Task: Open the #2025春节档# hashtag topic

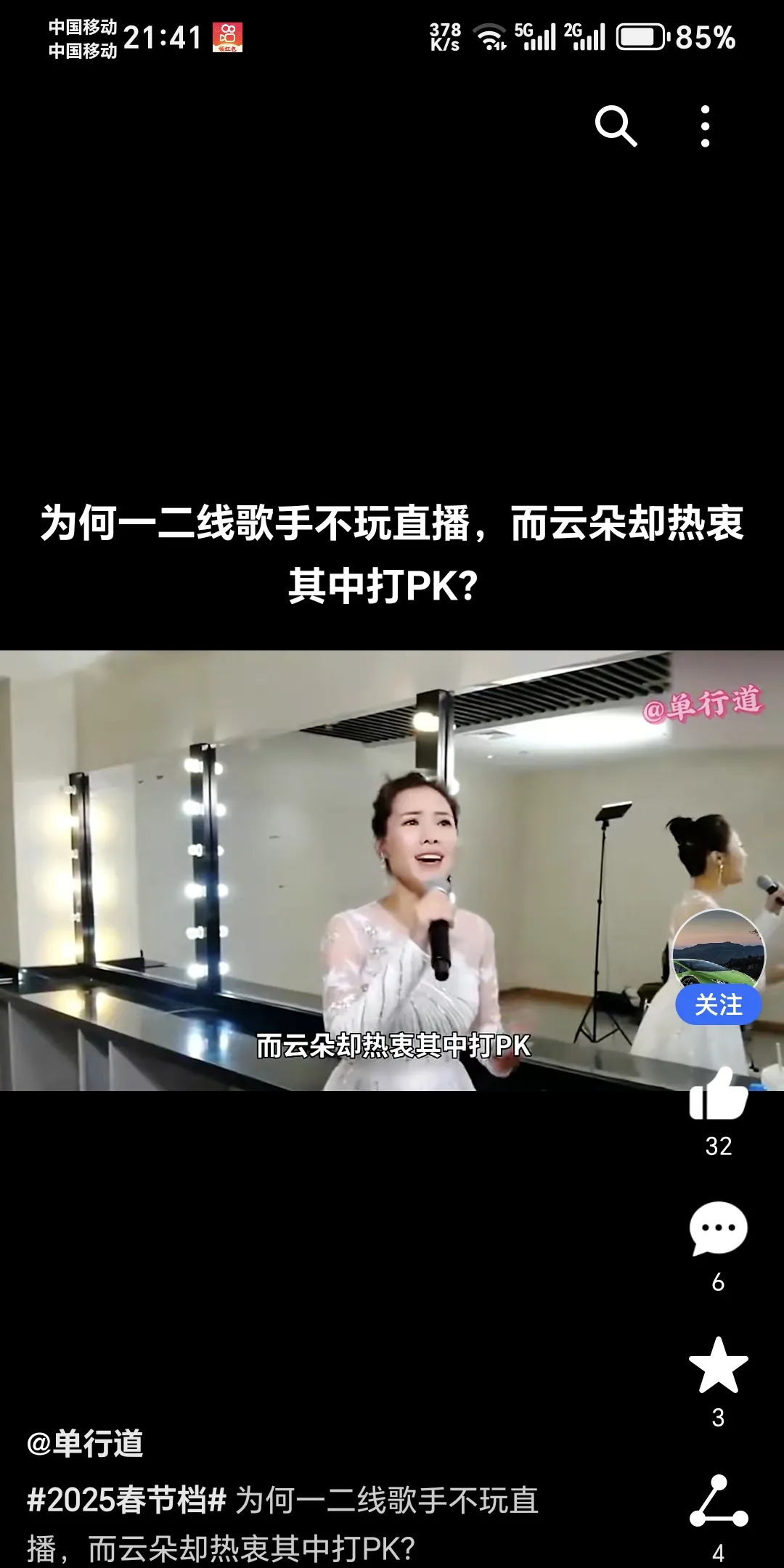Action: click(x=127, y=1500)
